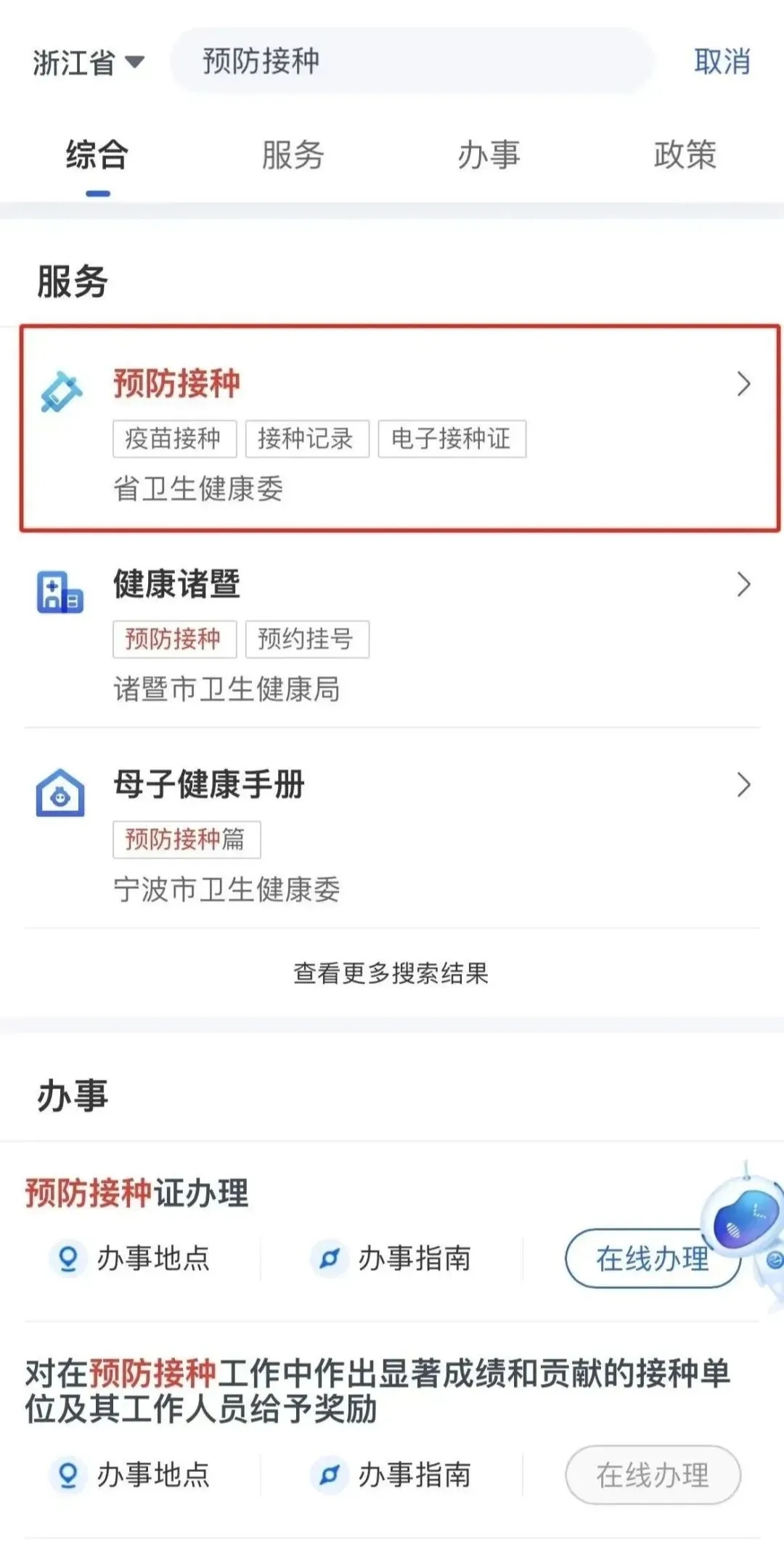The height and width of the screenshot is (1554, 784).
Task: Open the 政策 tab
Action: tap(685, 154)
